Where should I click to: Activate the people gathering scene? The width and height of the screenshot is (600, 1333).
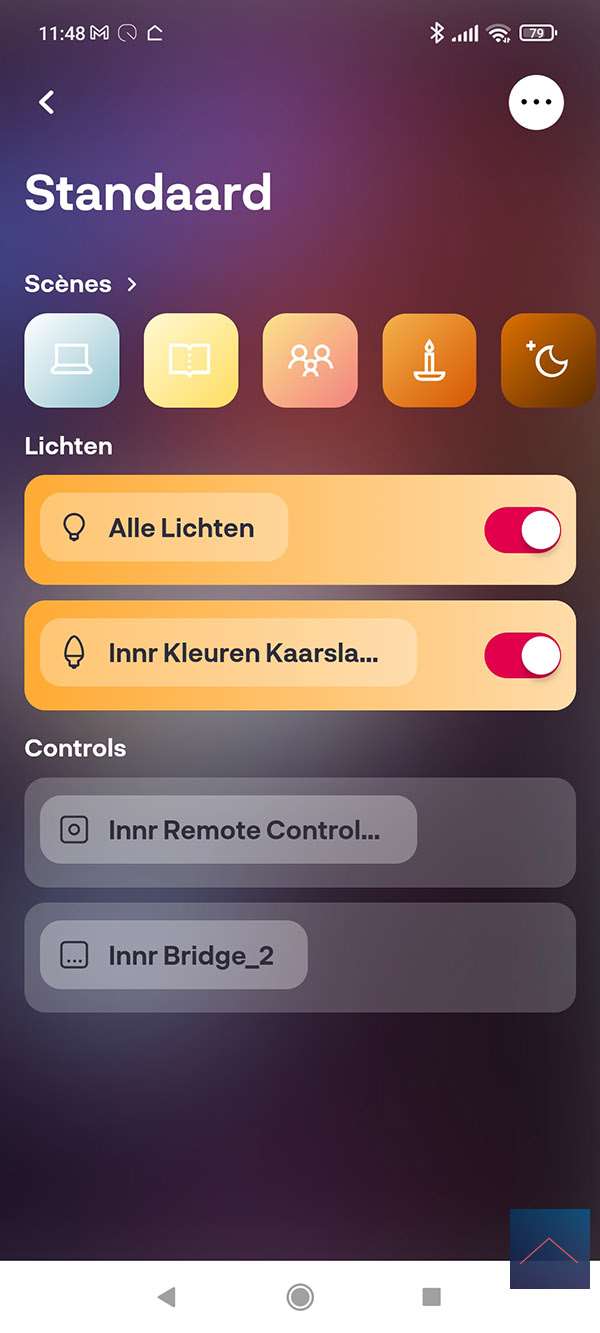310,360
